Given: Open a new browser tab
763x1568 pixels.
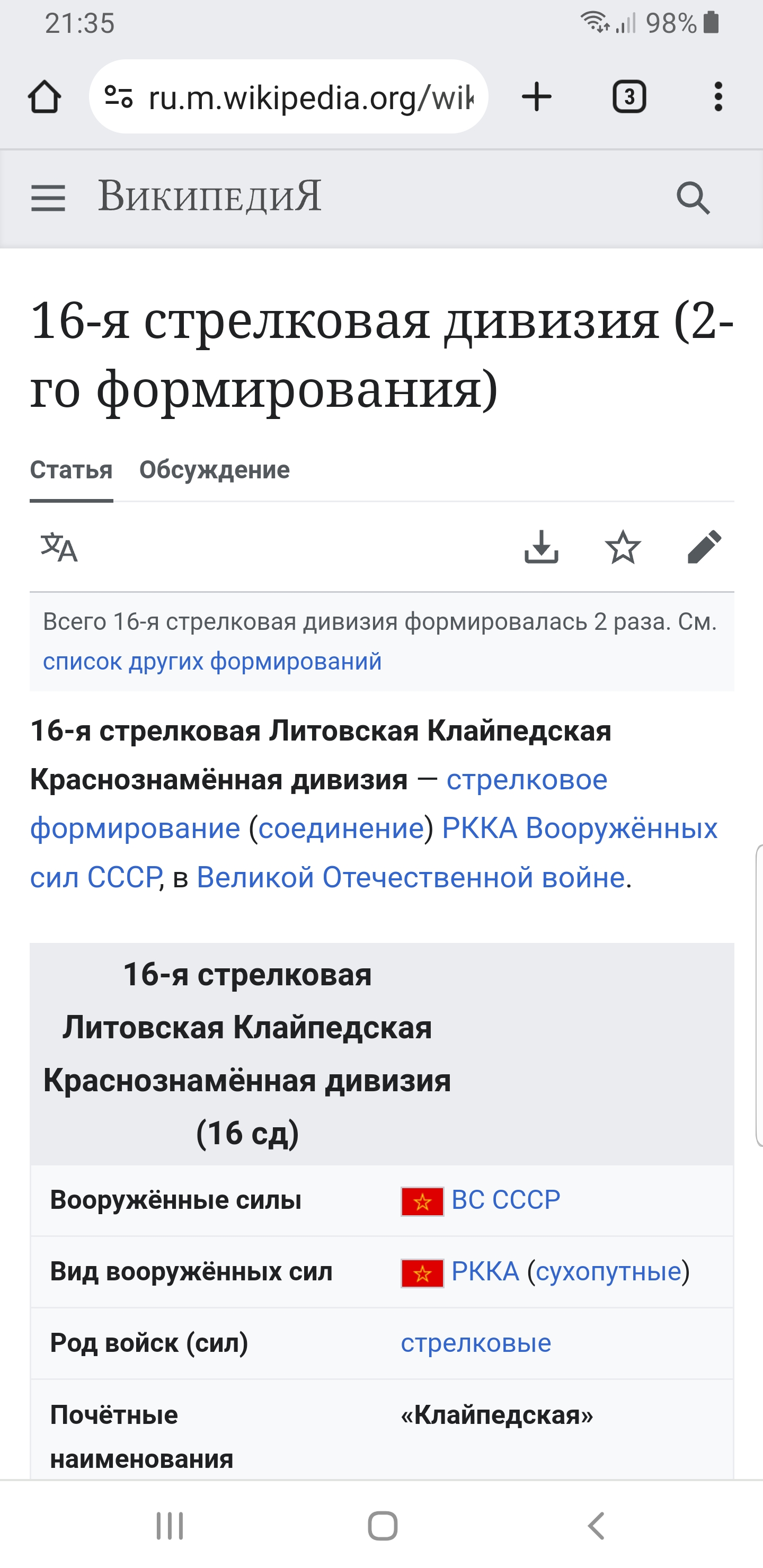Looking at the screenshot, I should coord(537,97).
